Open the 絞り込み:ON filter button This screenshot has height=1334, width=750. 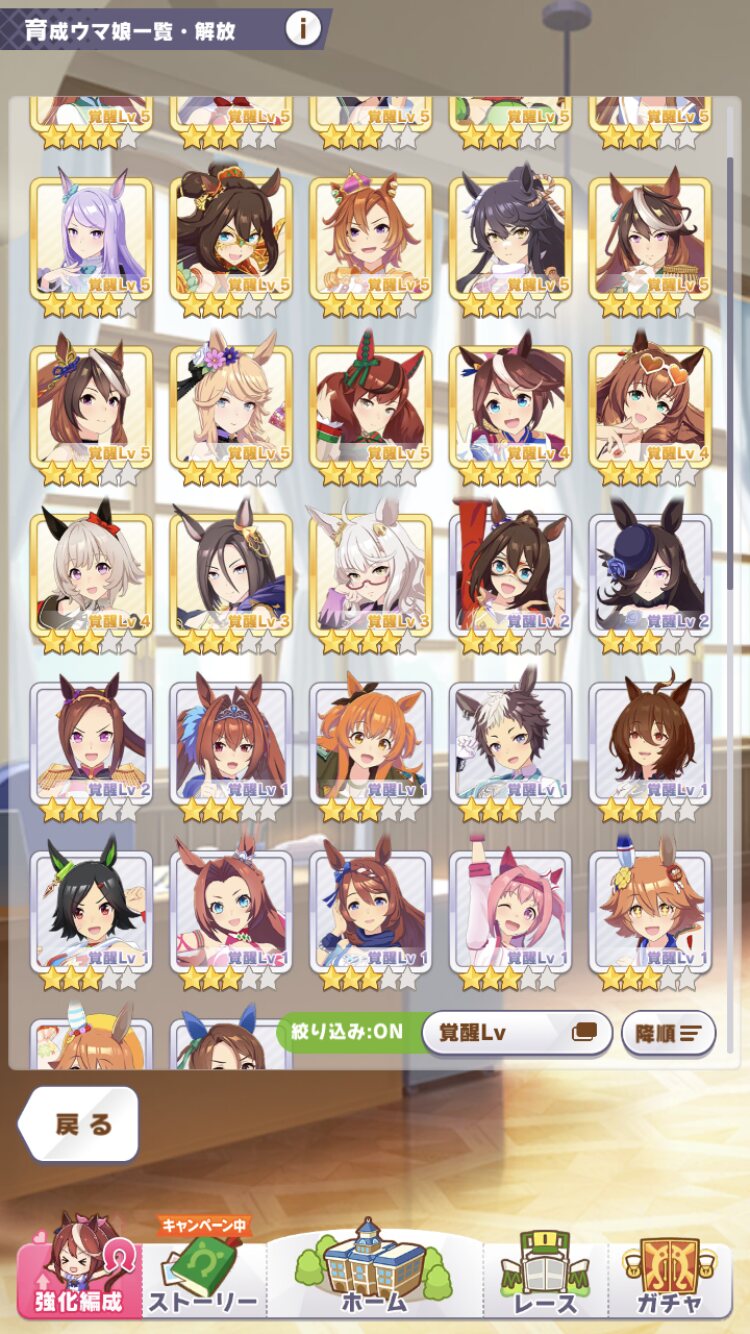point(348,1032)
